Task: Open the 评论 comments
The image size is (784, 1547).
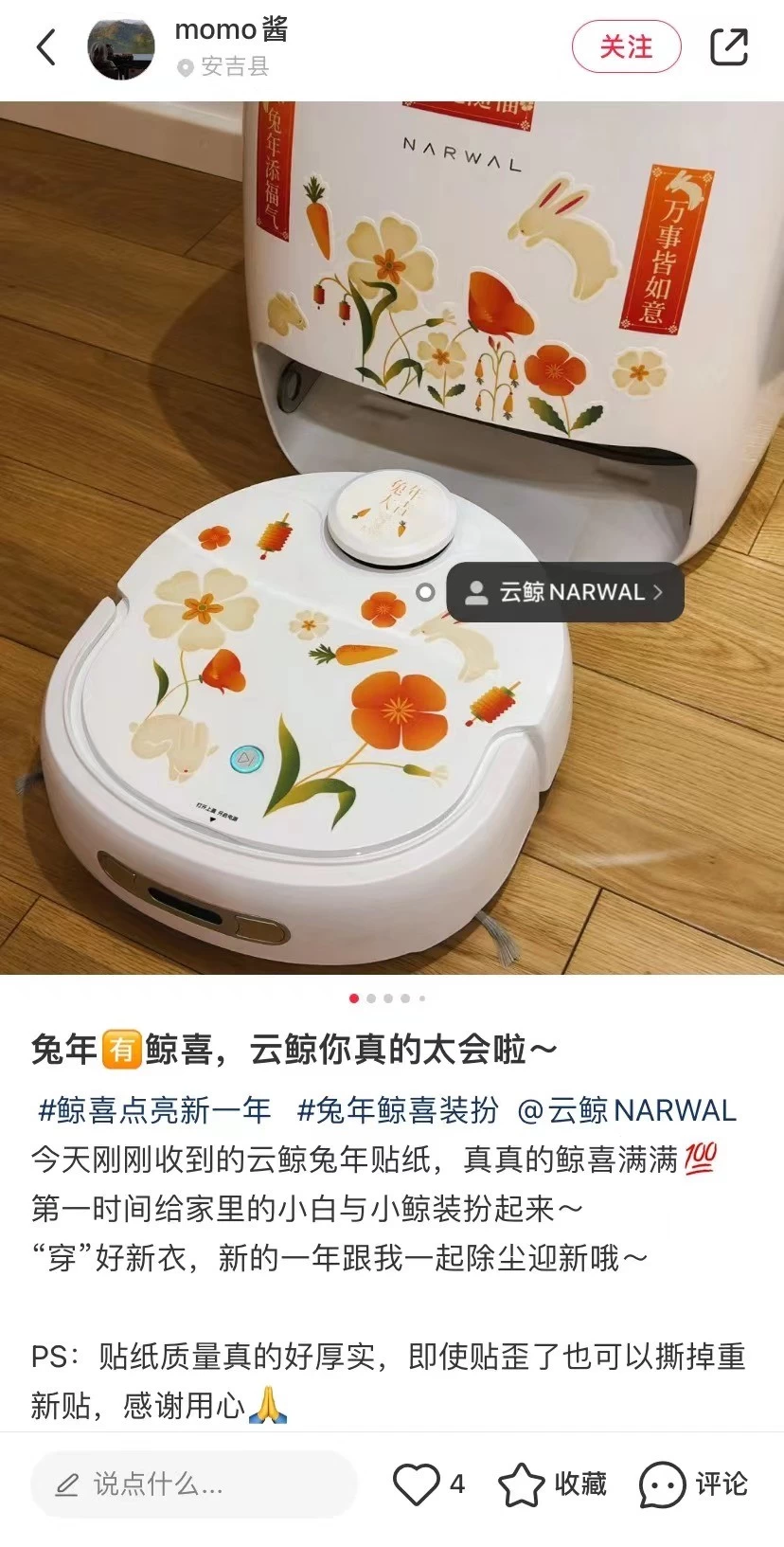Action: (694, 1484)
